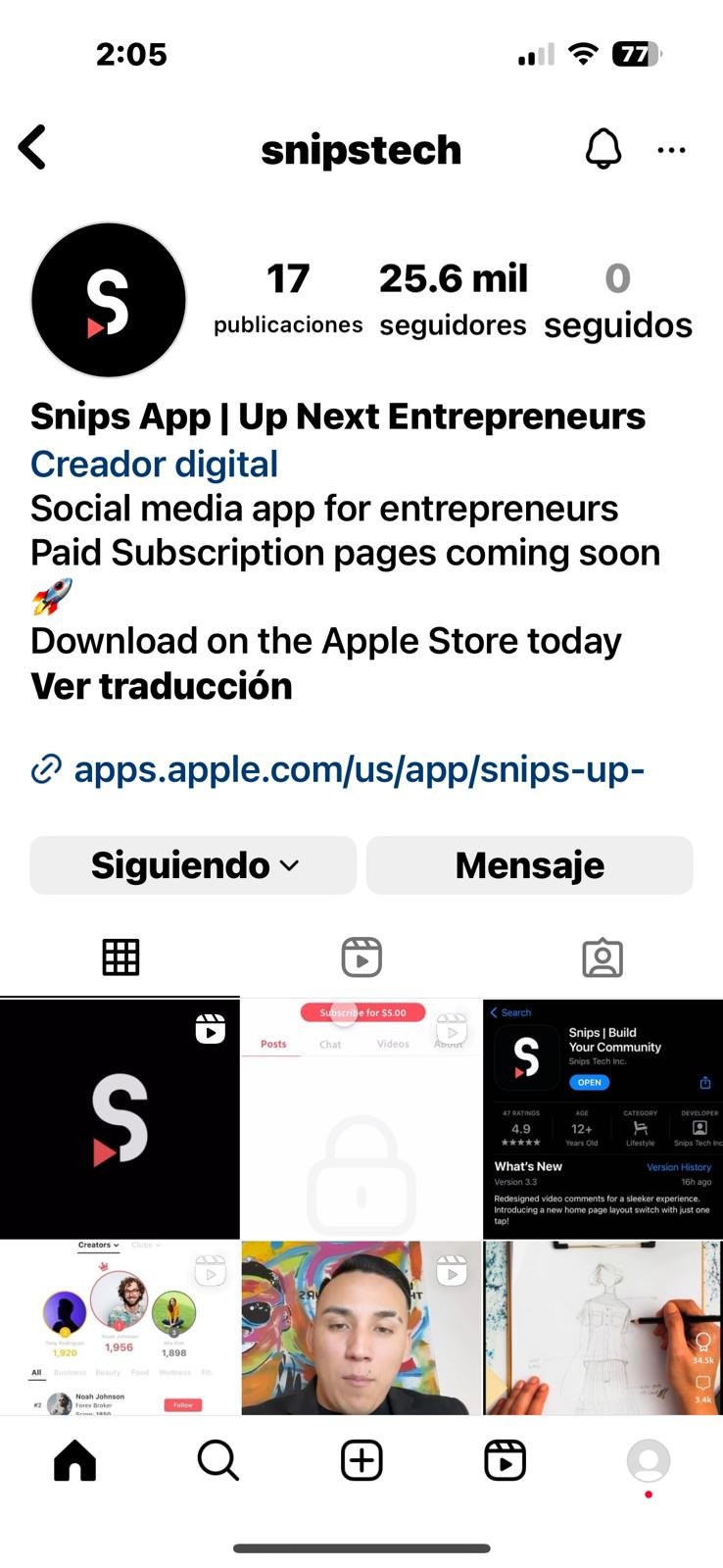Viewport: 723px width, 1568px height.
Task: Open the Search tab in bottom bar
Action: pos(217,1460)
